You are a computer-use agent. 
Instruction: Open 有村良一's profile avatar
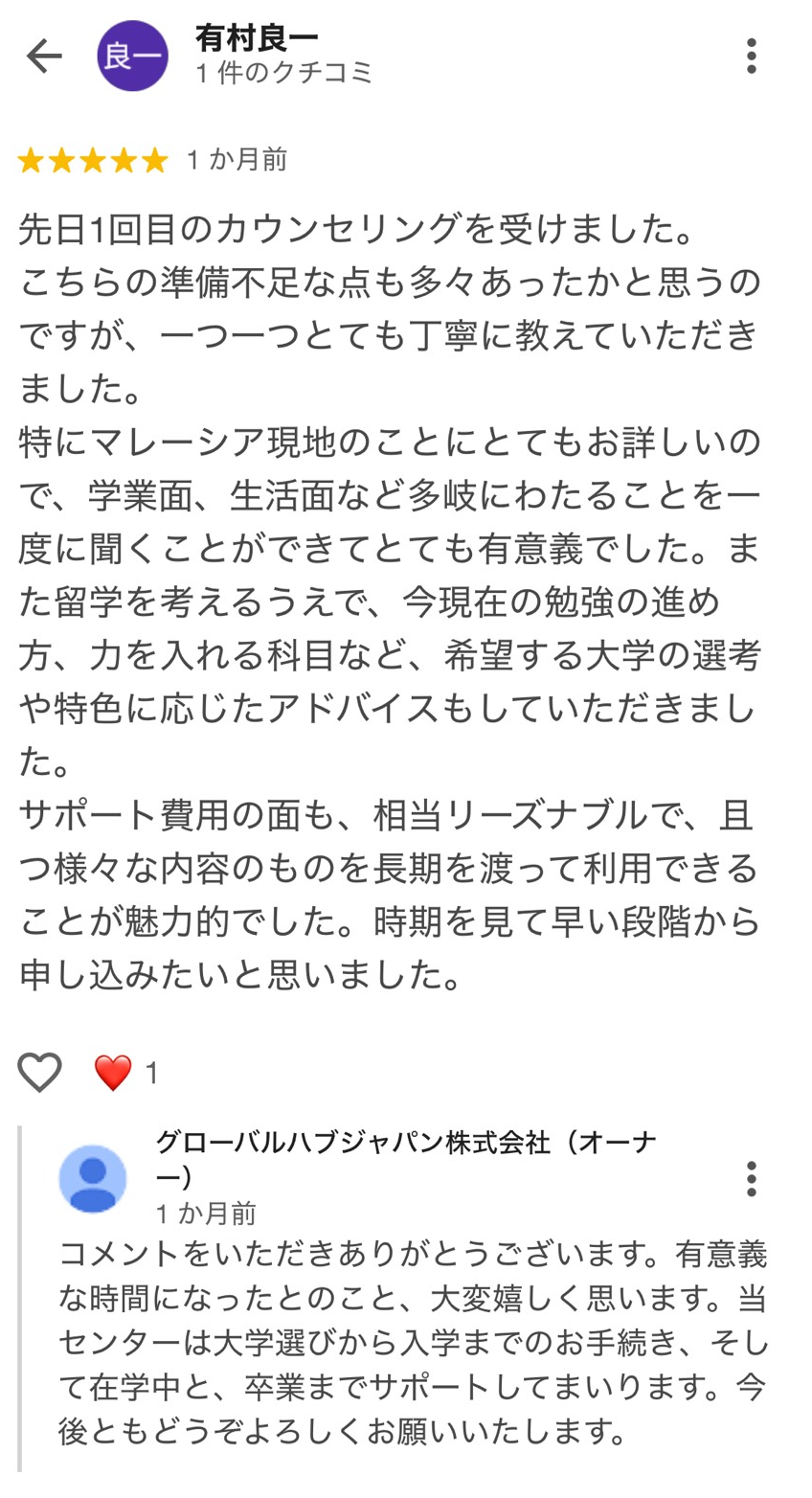(132, 57)
